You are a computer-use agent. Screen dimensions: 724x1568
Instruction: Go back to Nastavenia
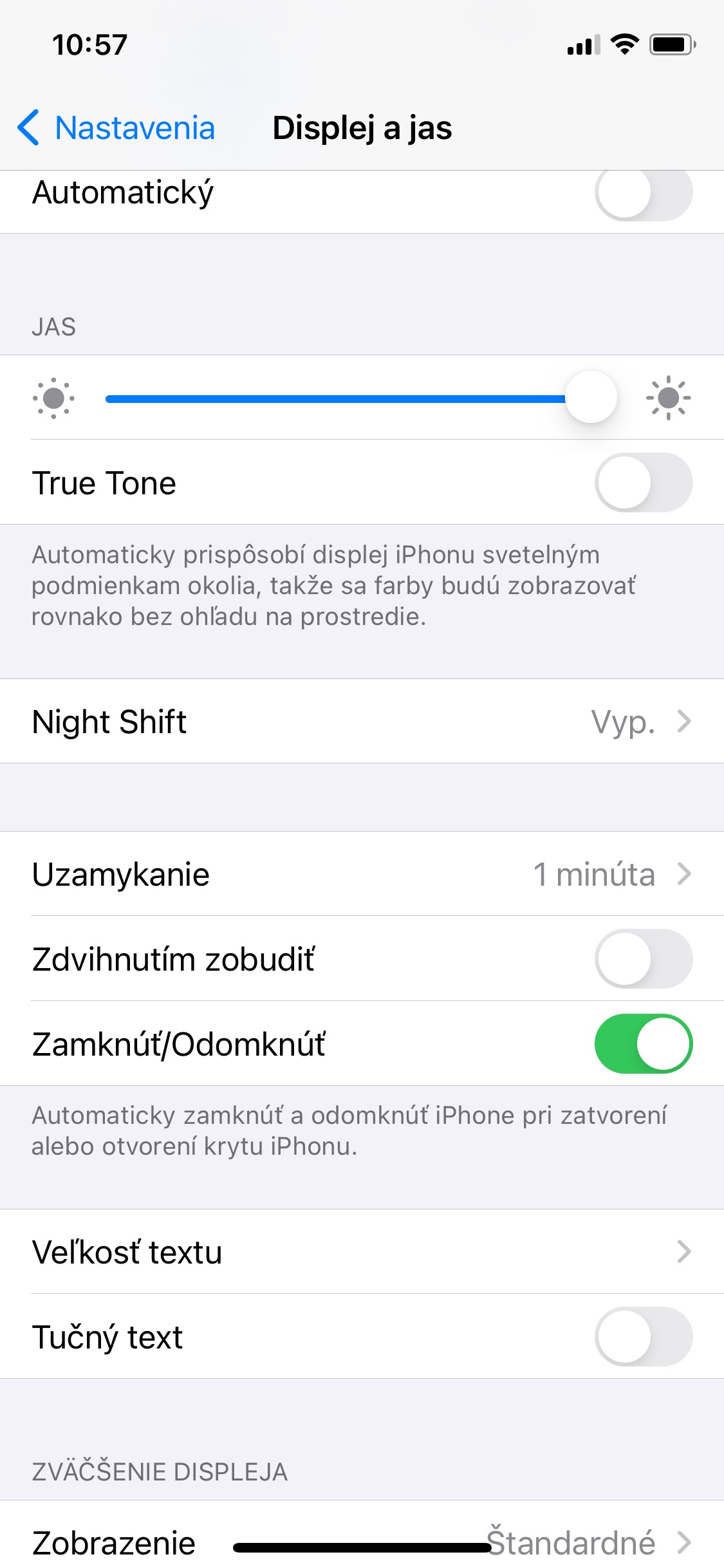tap(117, 127)
